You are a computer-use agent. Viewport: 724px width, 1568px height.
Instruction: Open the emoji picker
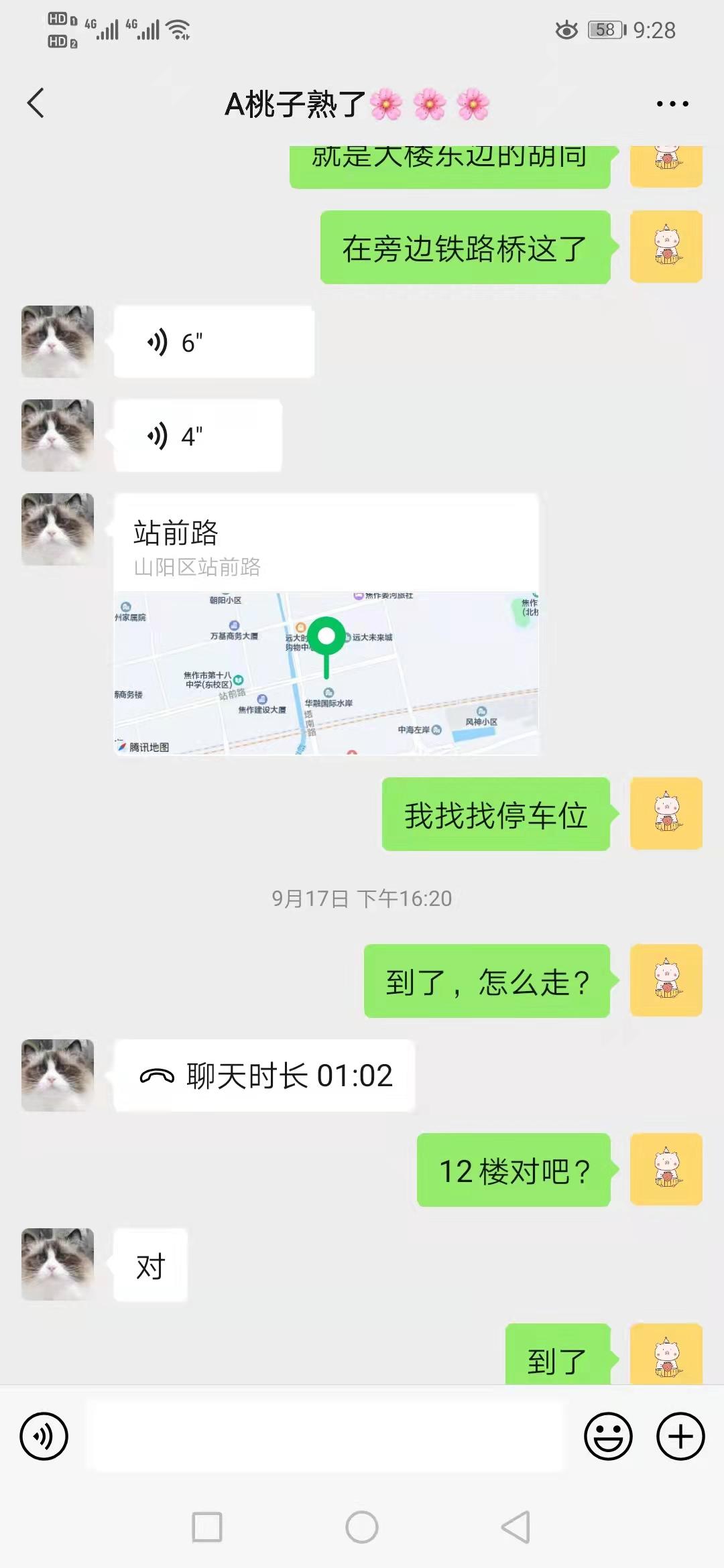pos(608,1436)
